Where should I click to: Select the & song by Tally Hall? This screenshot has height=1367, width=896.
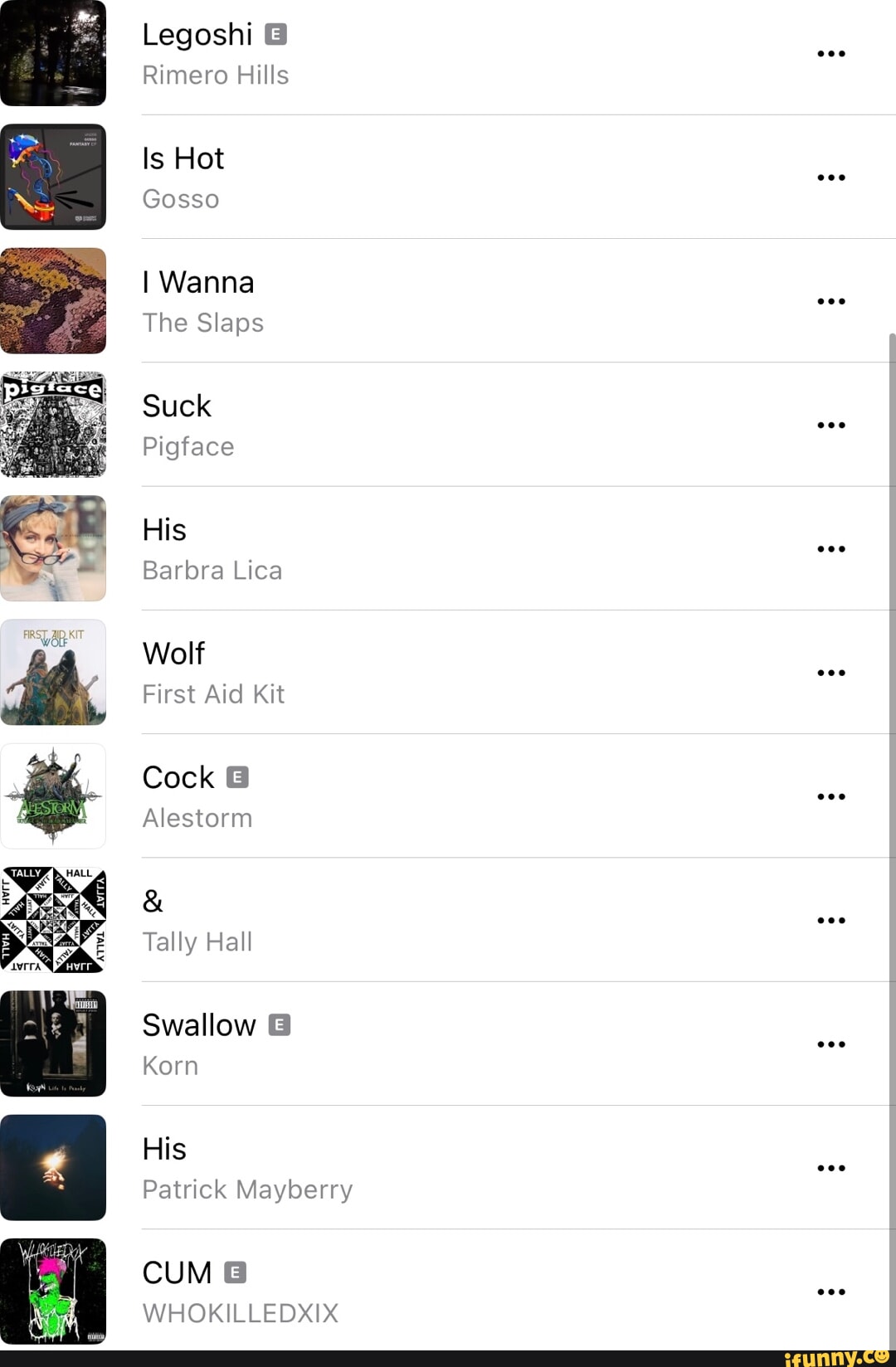point(332,920)
